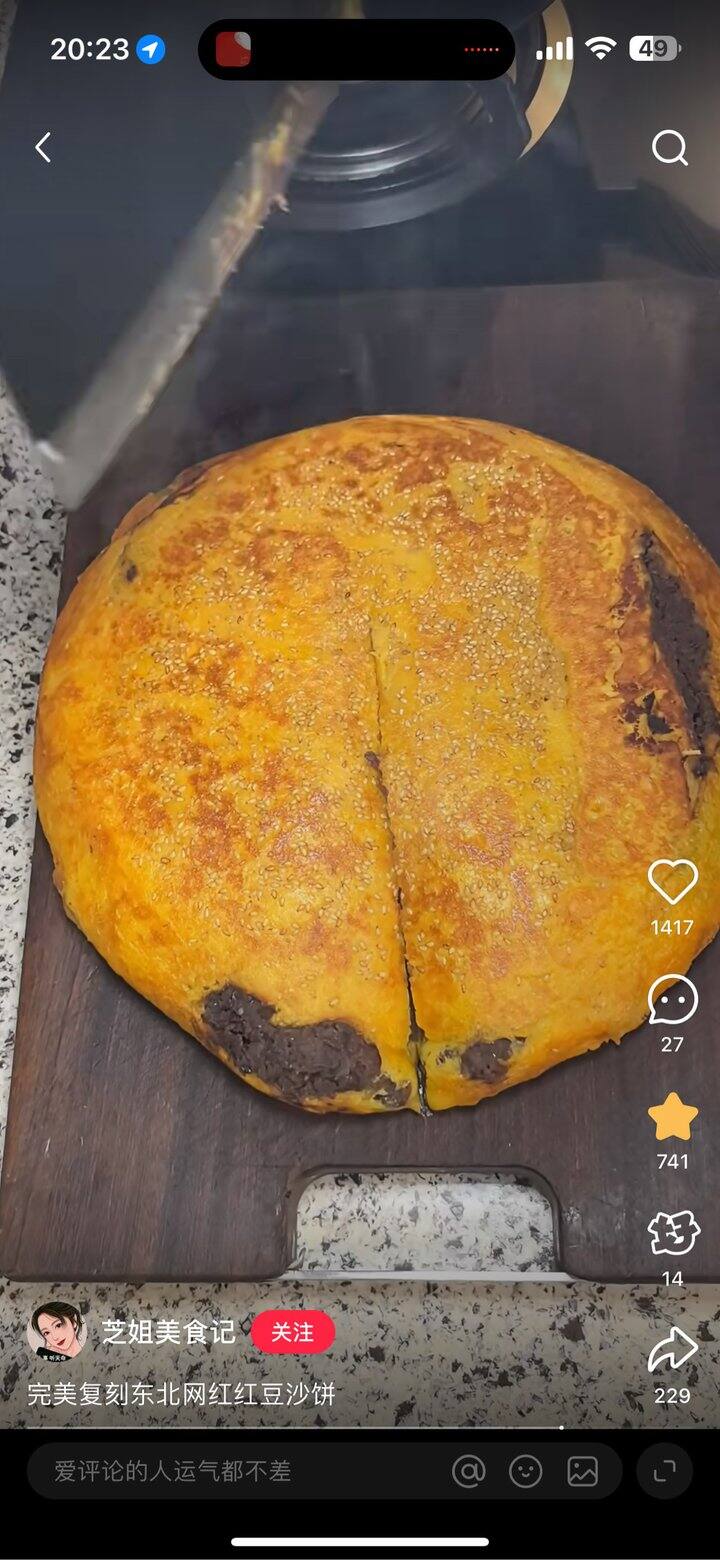Image resolution: width=720 pixels, height=1560 pixels.
Task: Tap the yellow star favorite icon
Action: coord(672,1117)
